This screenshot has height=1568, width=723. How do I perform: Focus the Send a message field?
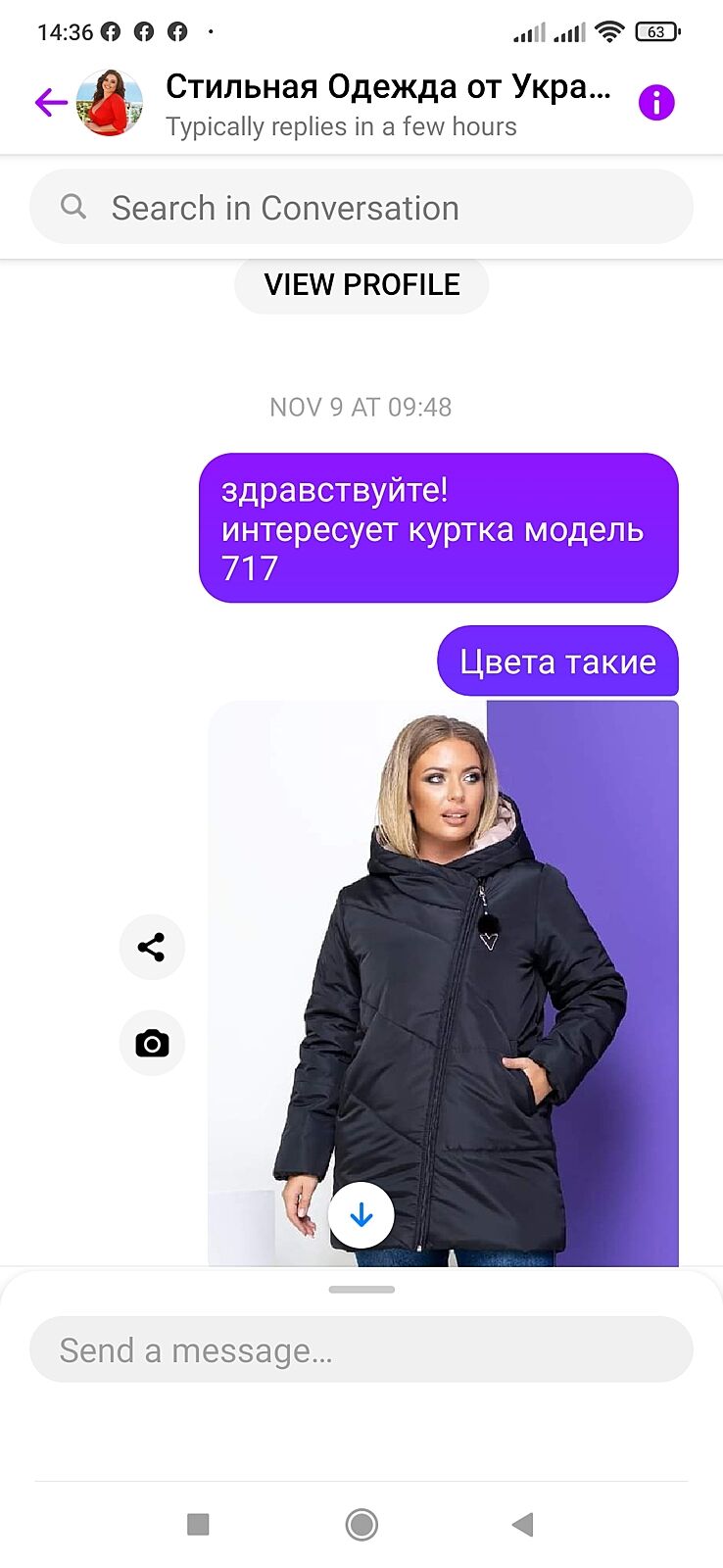(x=361, y=1350)
